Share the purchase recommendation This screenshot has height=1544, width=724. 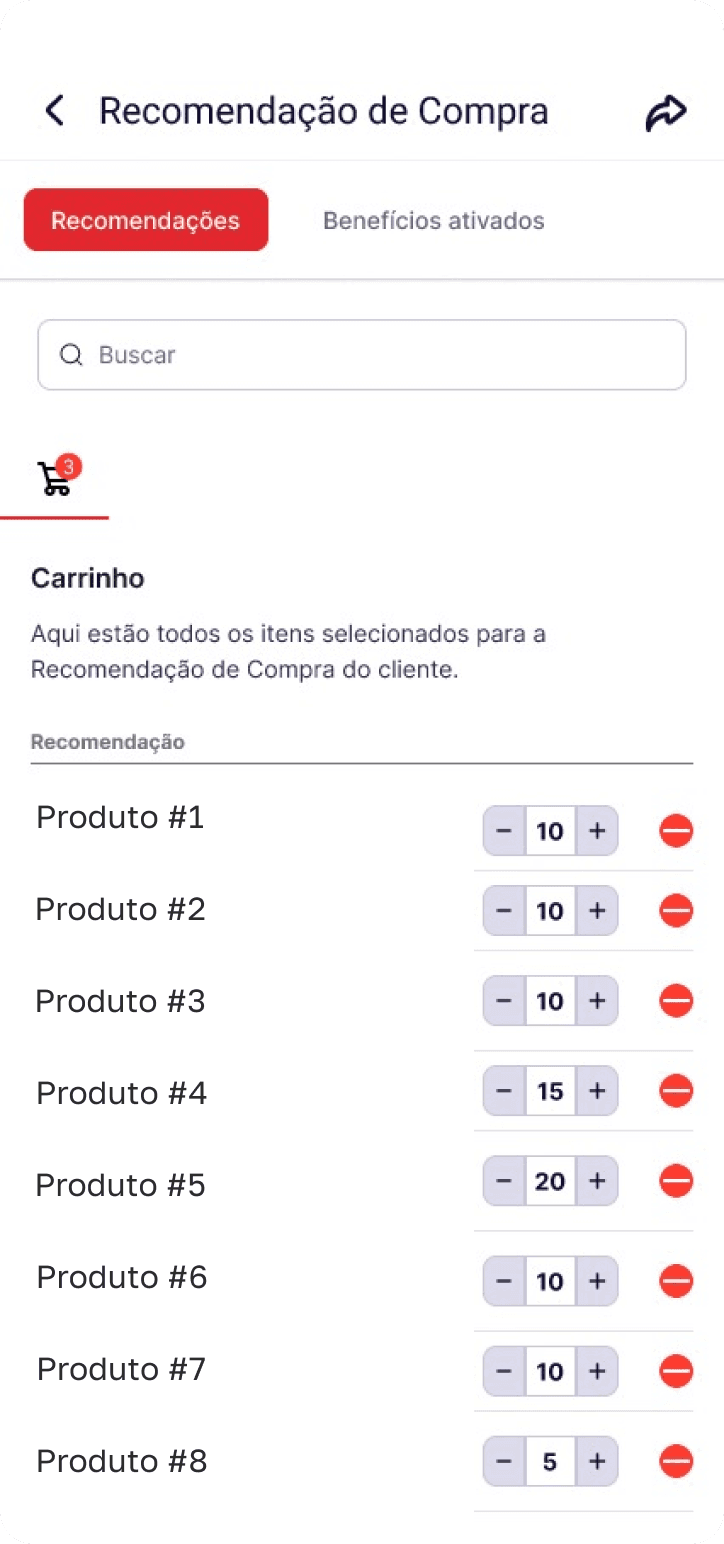click(x=666, y=113)
